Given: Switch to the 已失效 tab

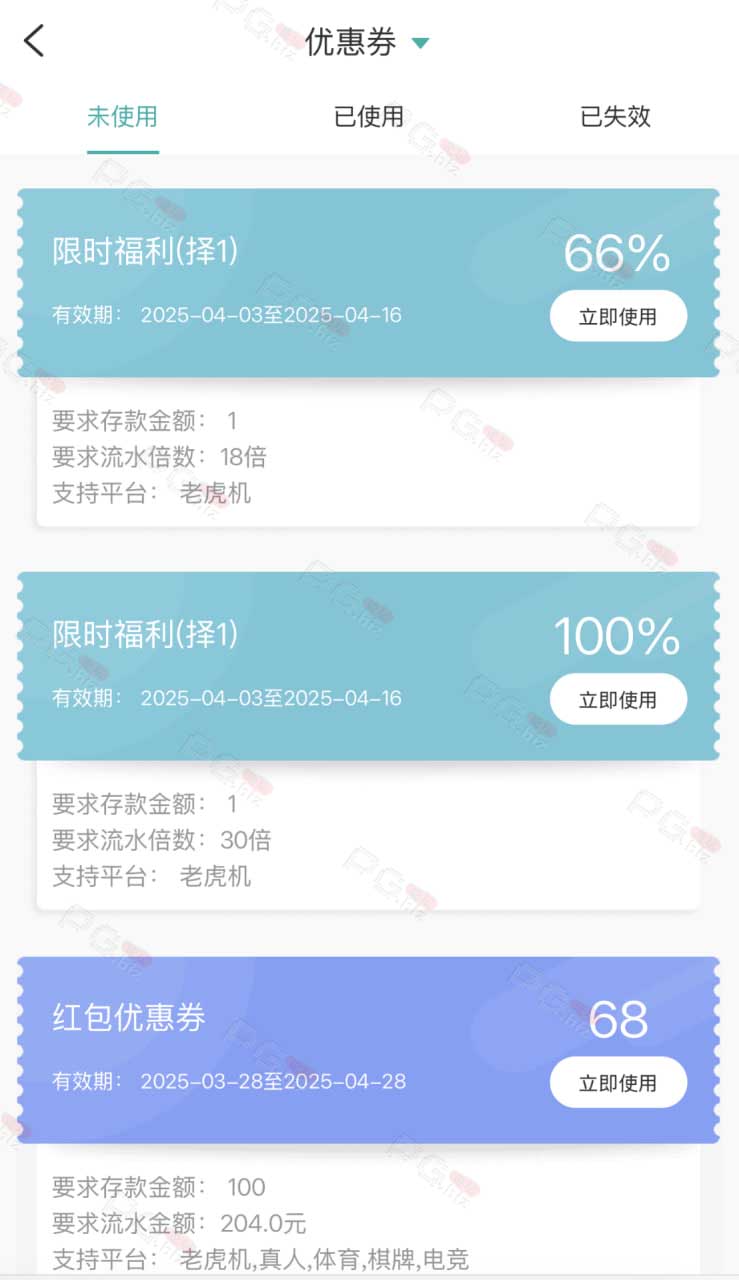Looking at the screenshot, I should coord(615,116).
